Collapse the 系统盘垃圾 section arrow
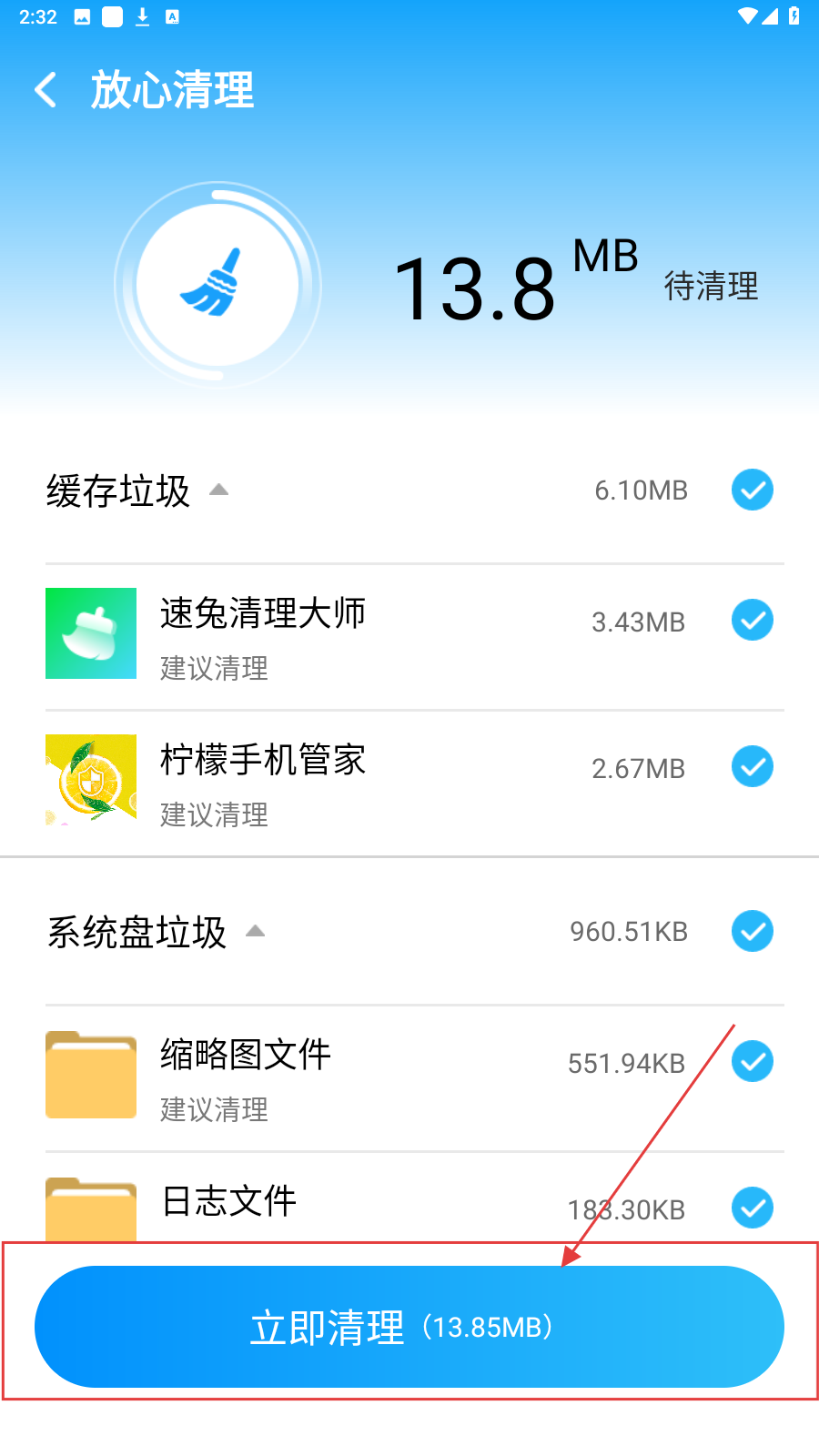Screen dimensions: 819x1456 tap(255, 931)
